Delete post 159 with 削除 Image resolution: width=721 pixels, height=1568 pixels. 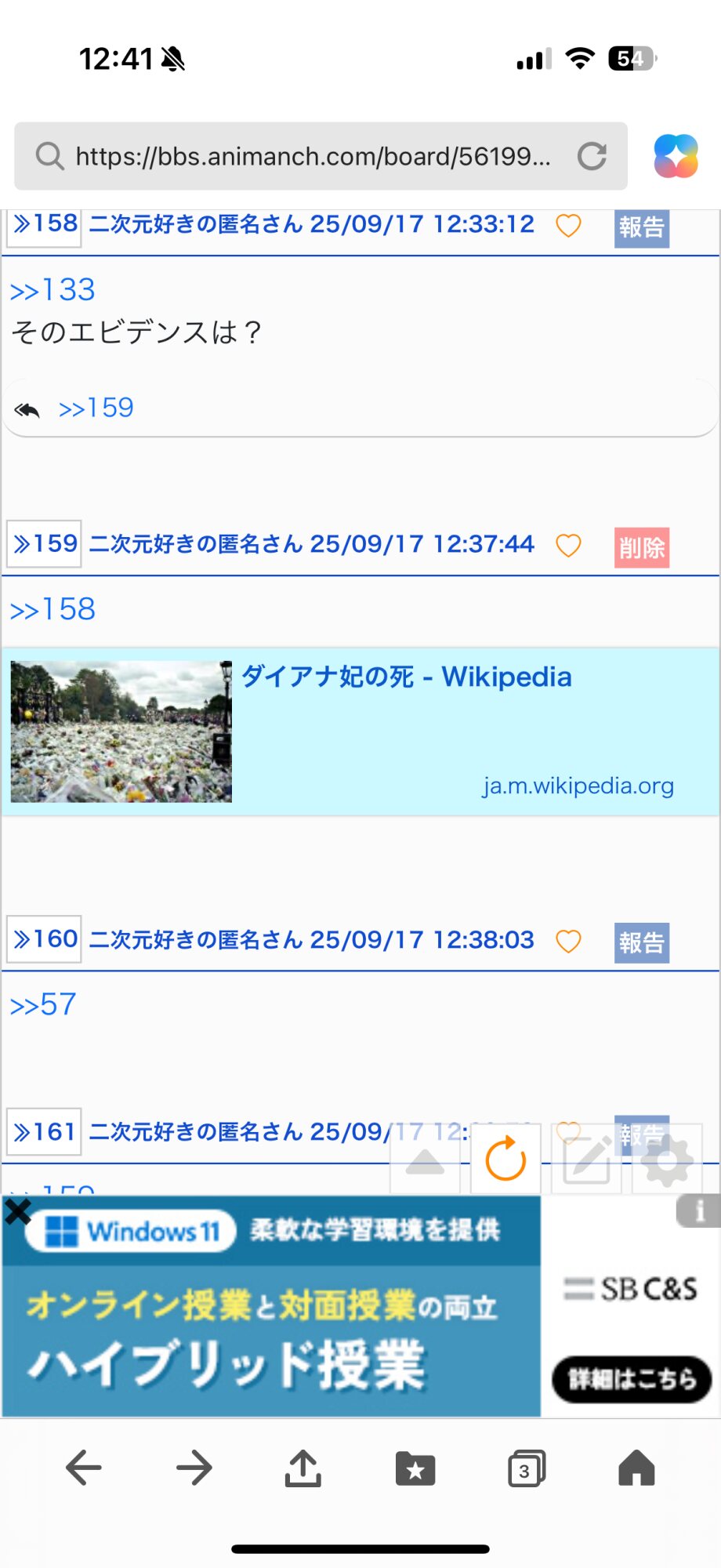641,547
